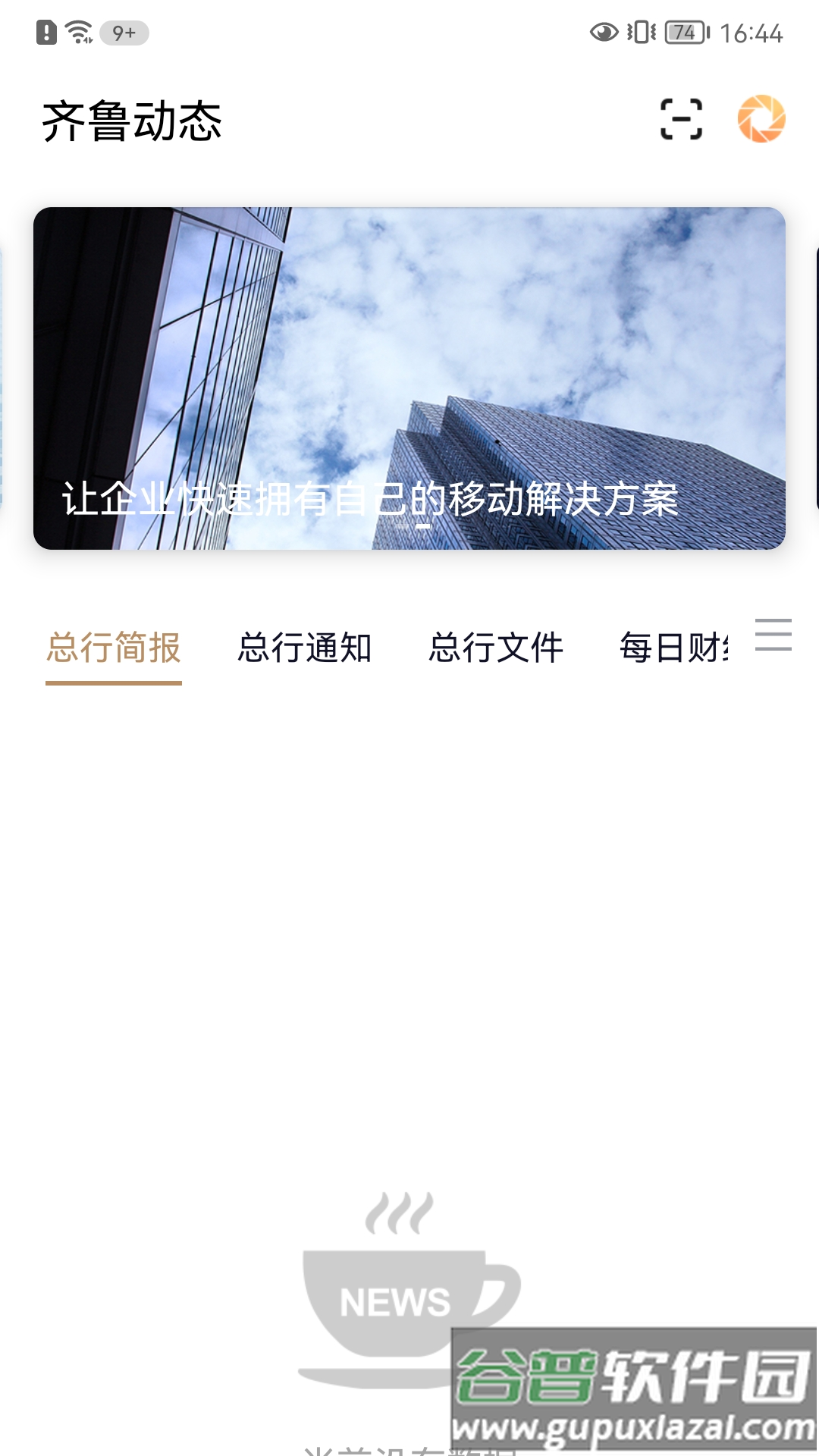
Task: Tap the skyscraper banner image
Action: click(409, 341)
